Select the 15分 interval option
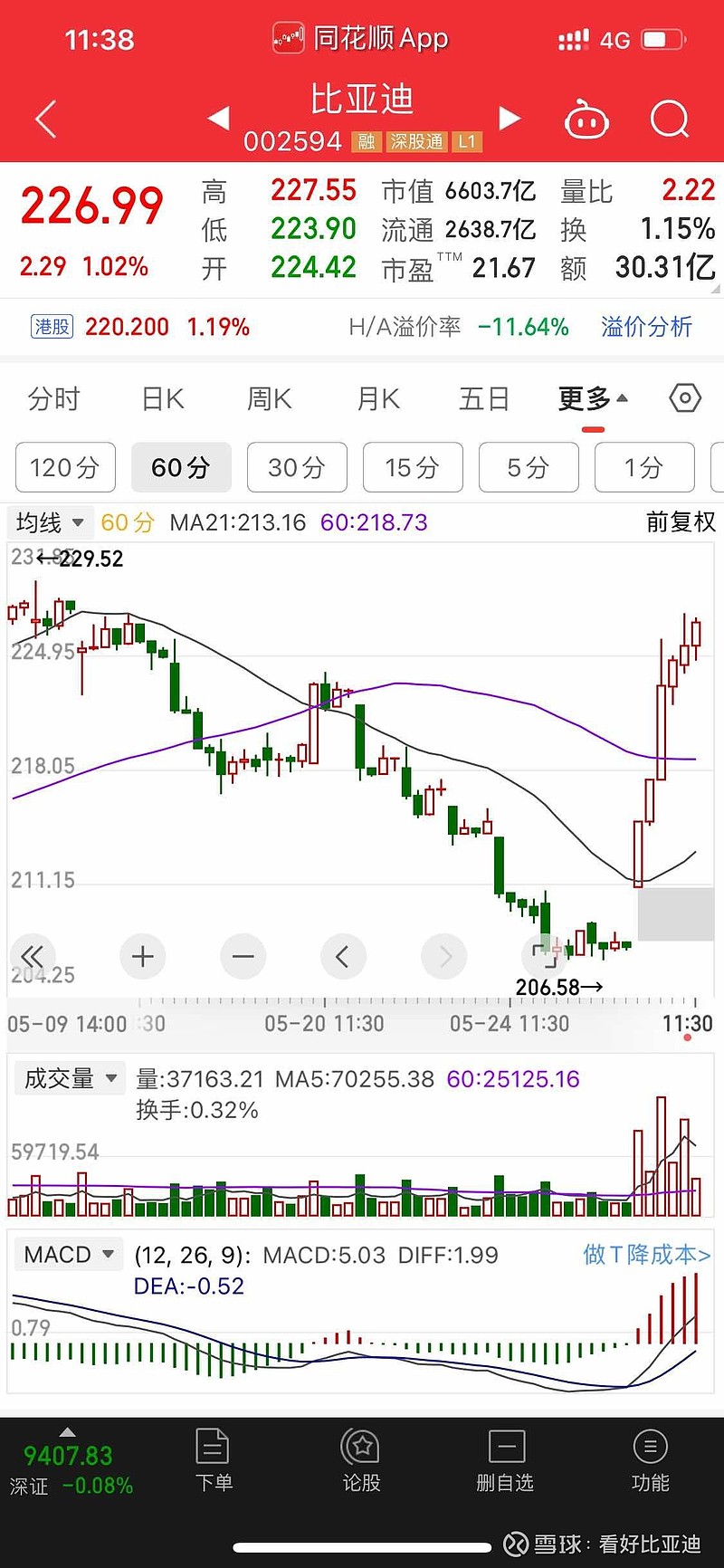Viewport: 724px width, 1568px height. click(413, 467)
